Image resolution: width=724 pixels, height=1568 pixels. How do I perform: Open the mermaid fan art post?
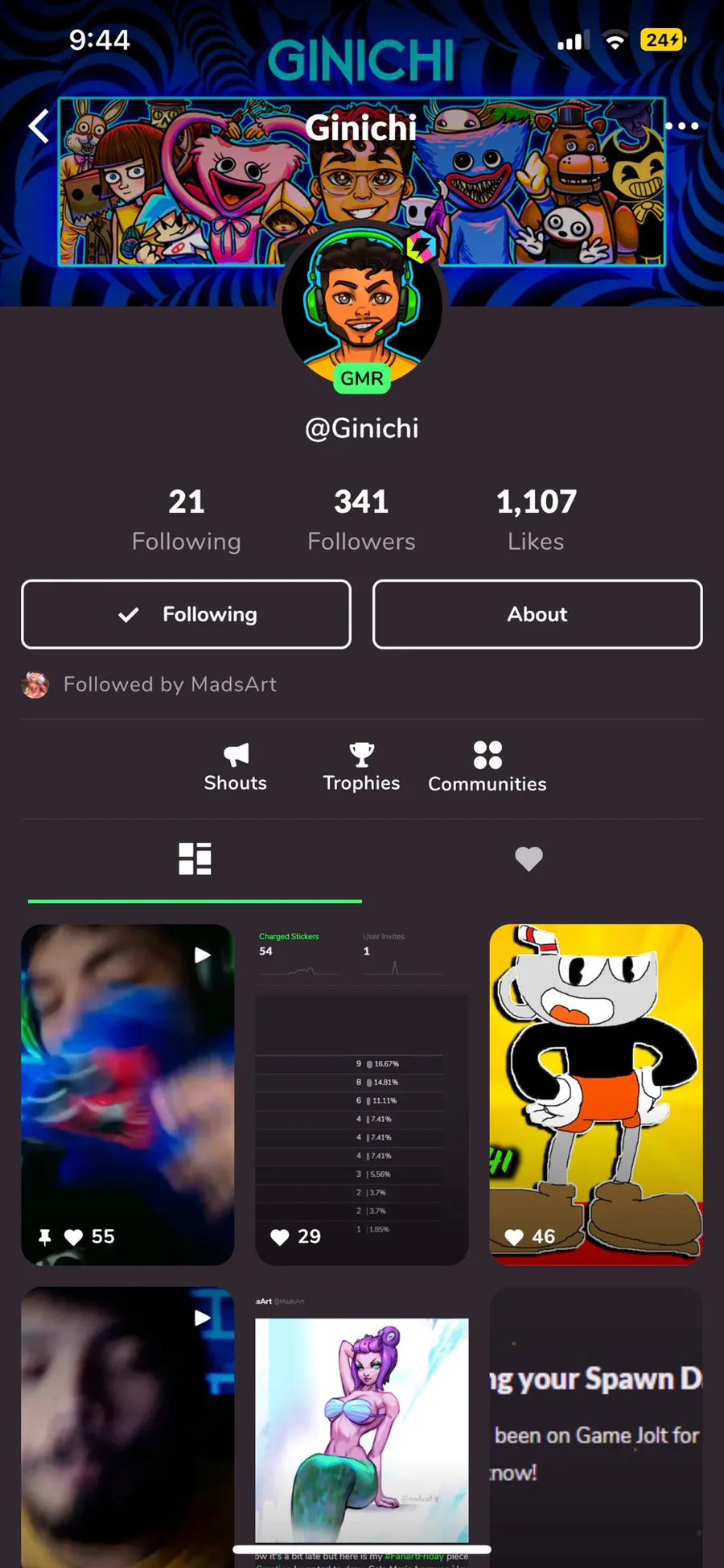click(362, 1426)
